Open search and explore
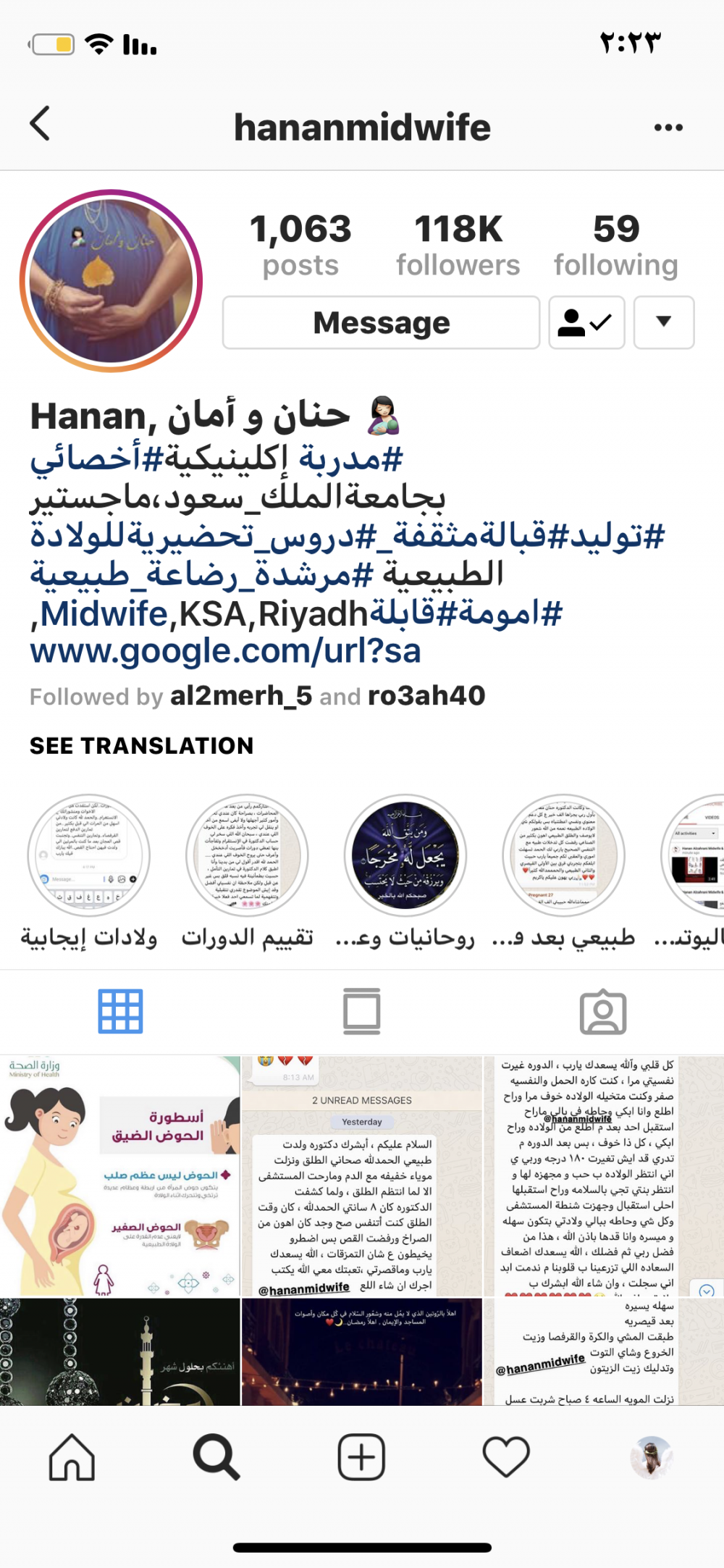 coord(216,1457)
